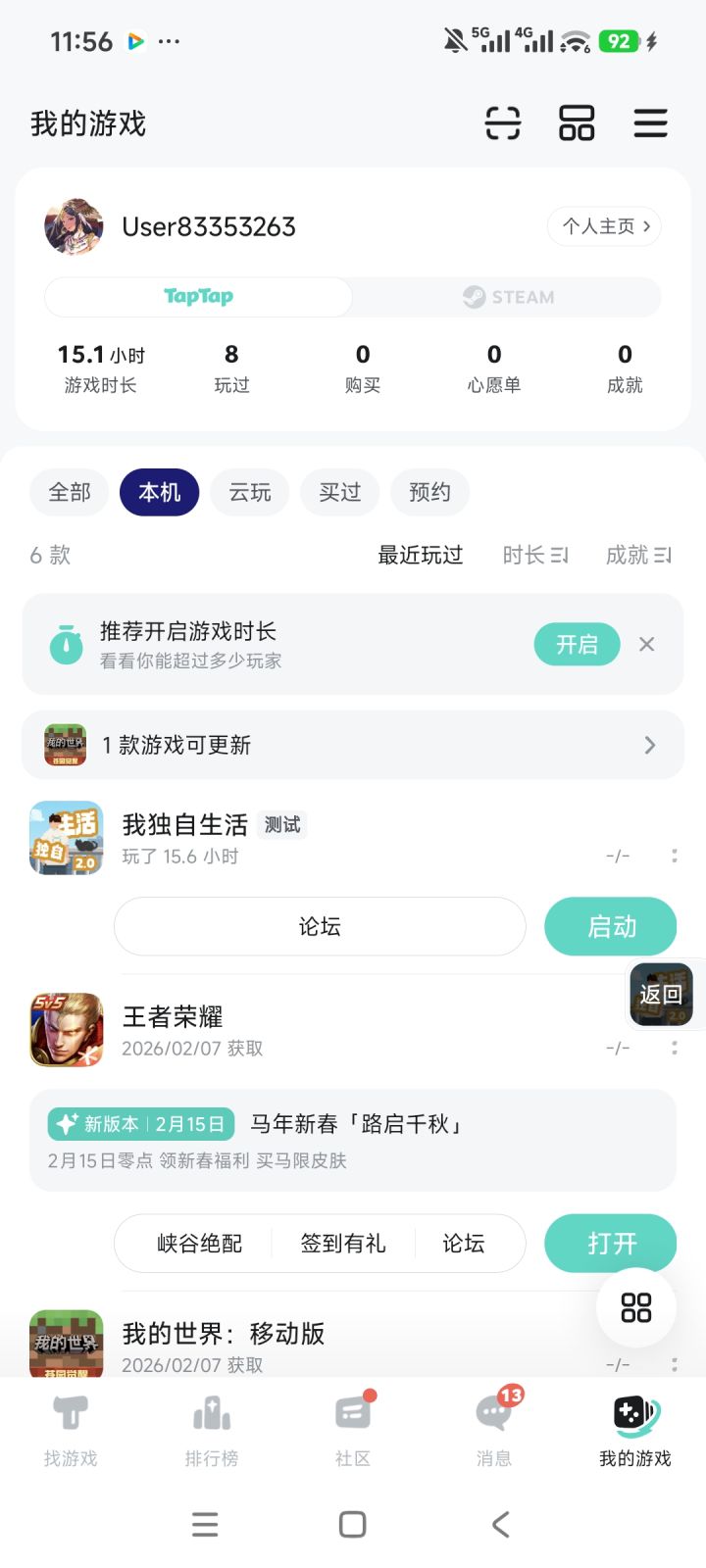
Task: Launch 我独自生活 with the 启动 button
Action: [610, 926]
